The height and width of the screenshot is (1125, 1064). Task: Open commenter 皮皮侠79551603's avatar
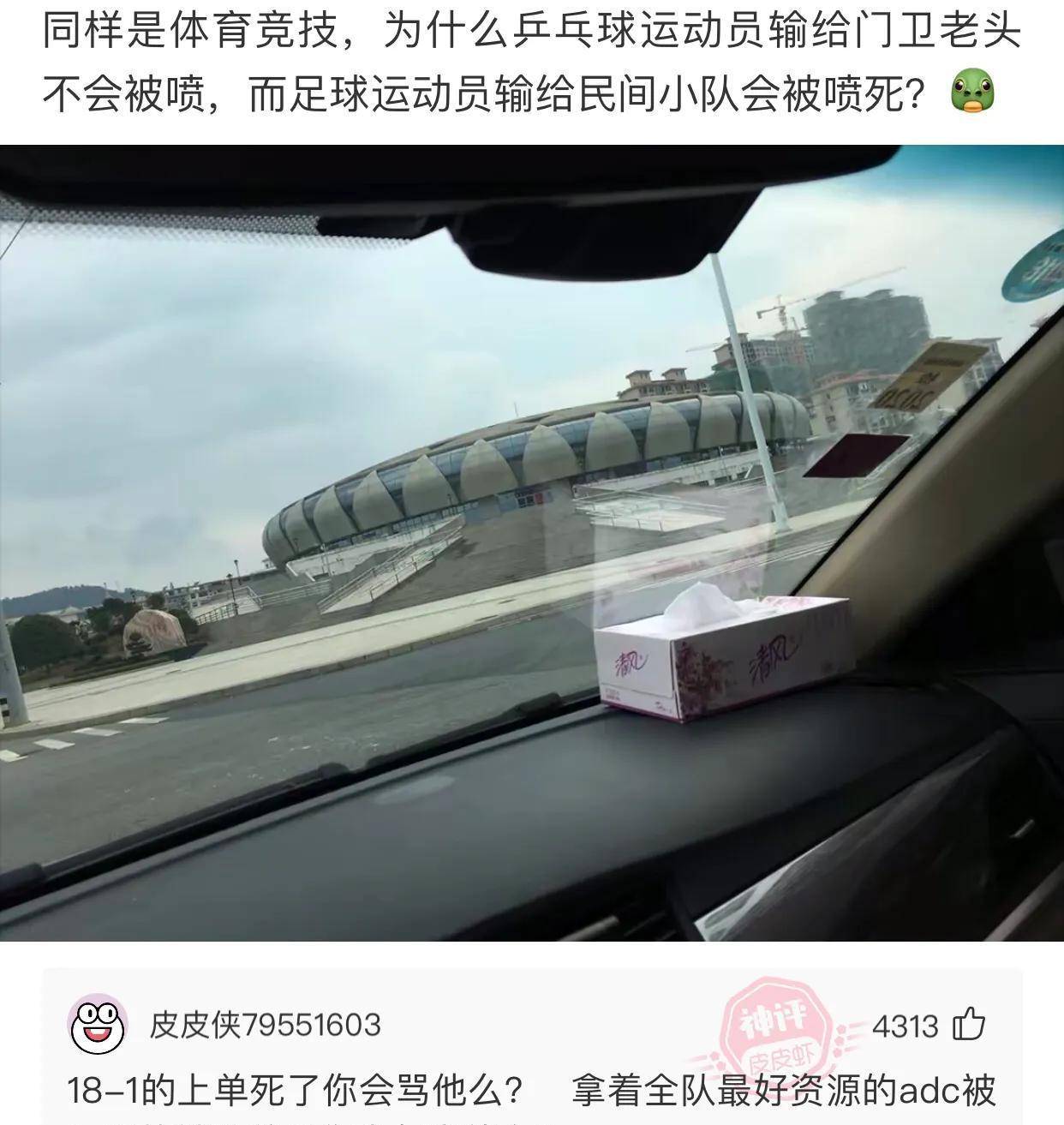[x=98, y=1025]
